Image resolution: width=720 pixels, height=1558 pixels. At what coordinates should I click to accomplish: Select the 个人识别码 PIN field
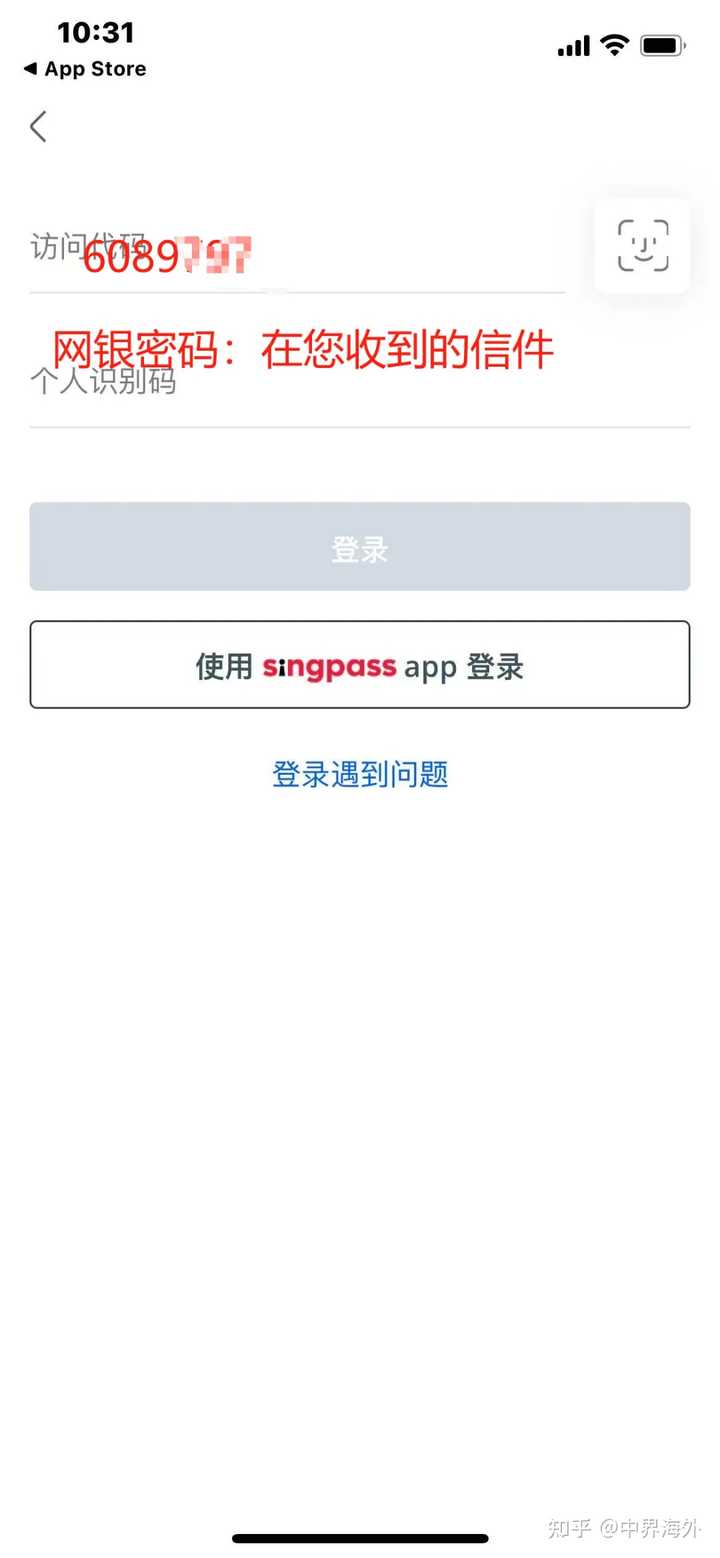click(300, 400)
